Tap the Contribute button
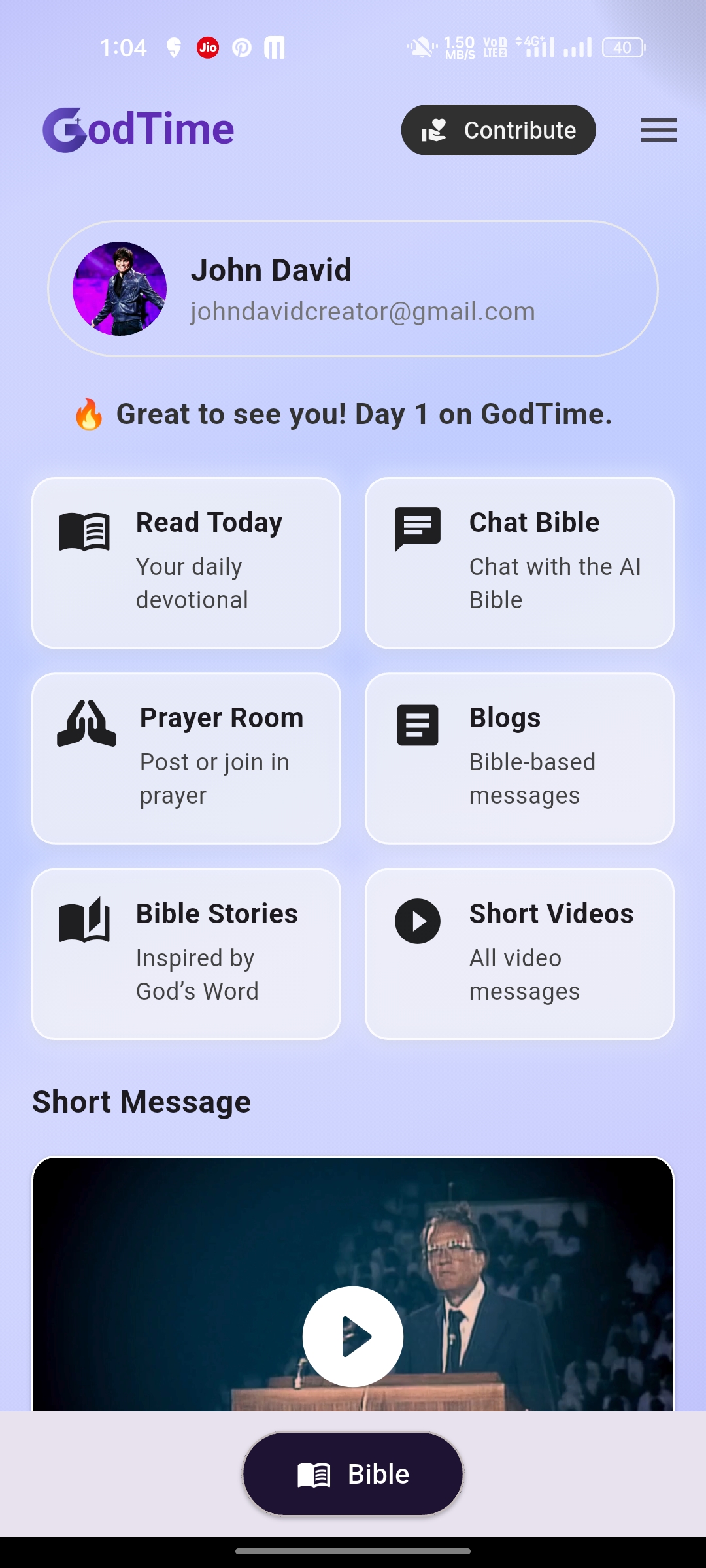Image resolution: width=706 pixels, height=1568 pixels. click(498, 130)
